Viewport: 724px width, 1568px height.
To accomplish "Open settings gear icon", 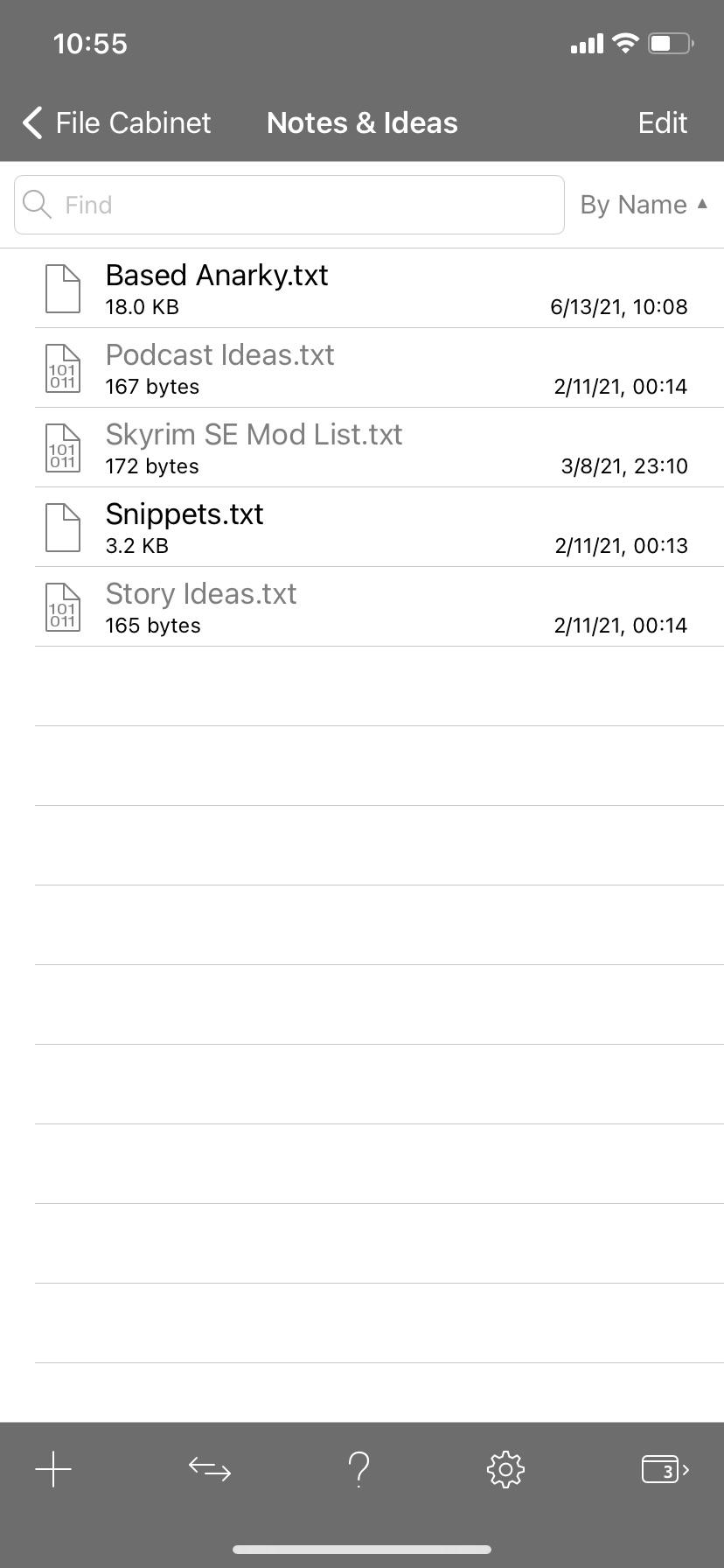I will pyautogui.click(x=505, y=1470).
